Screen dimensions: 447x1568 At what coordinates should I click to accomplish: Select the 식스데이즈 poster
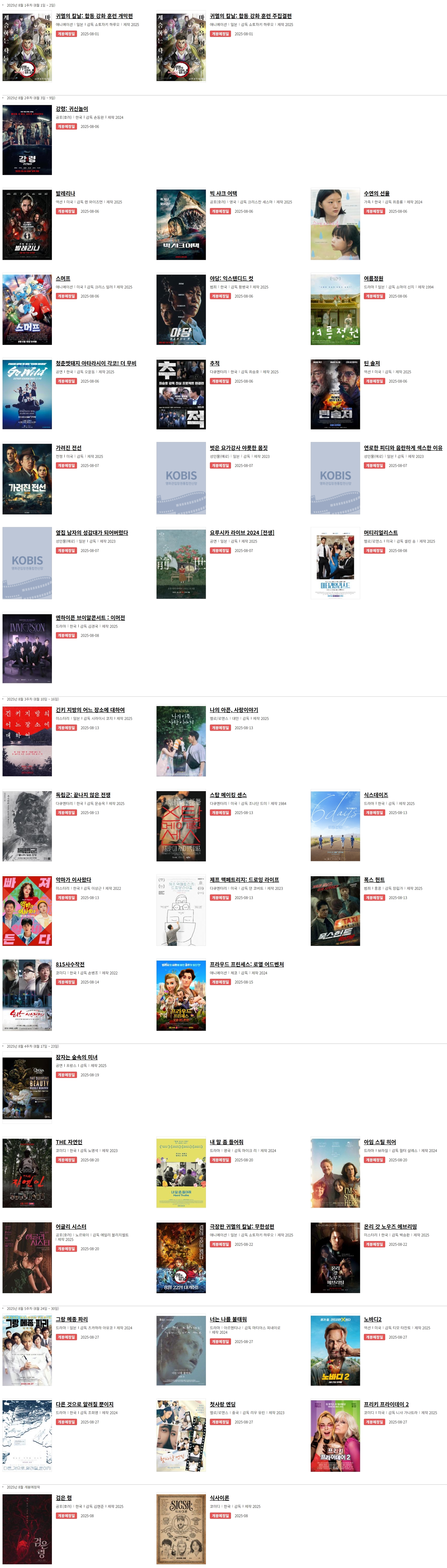click(335, 826)
